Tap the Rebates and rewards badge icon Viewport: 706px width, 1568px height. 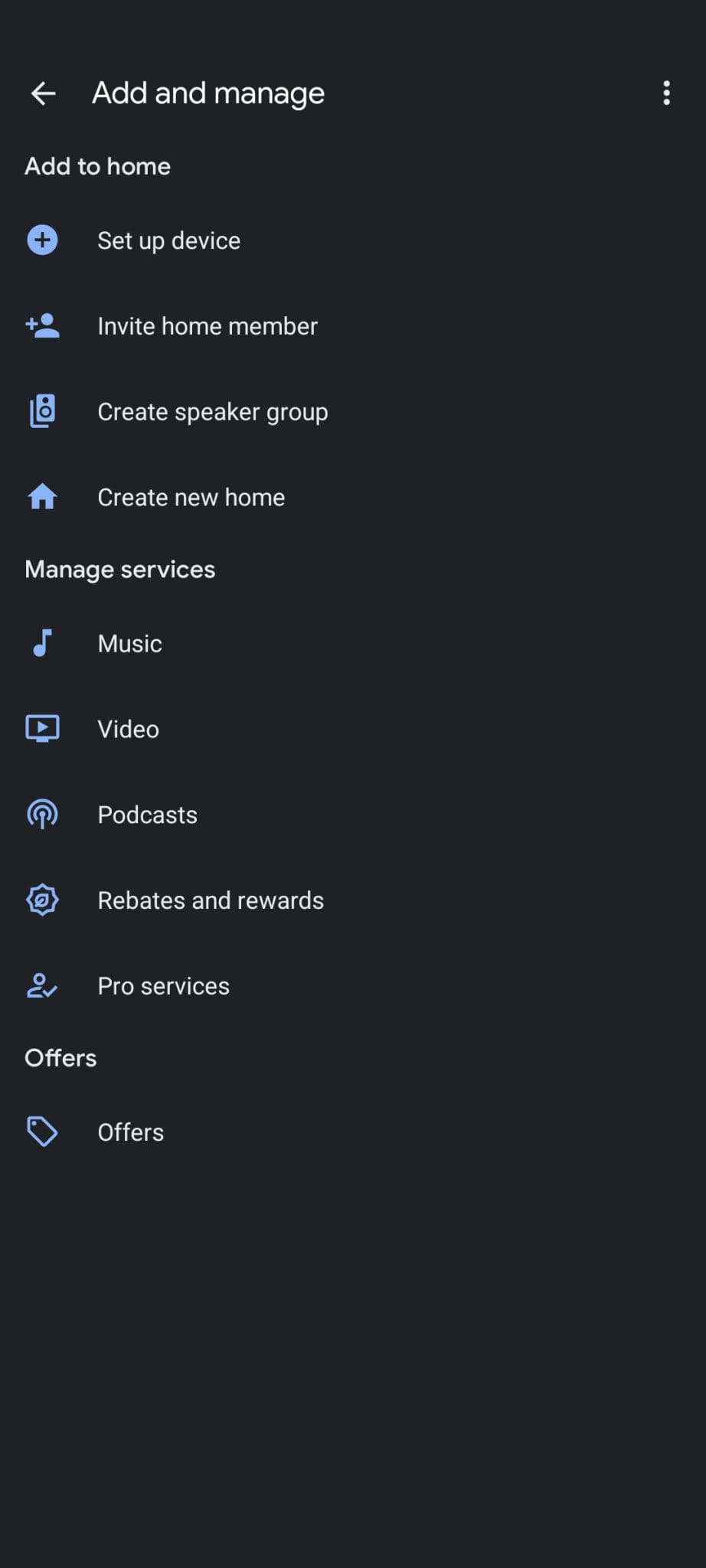[x=42, y=900]
